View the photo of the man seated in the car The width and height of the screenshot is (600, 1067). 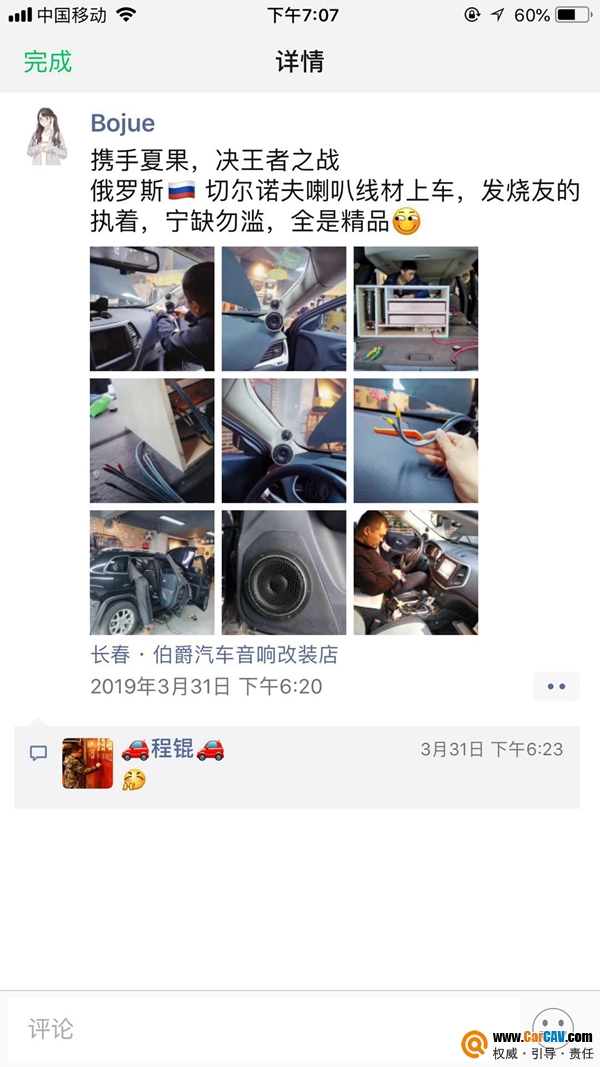(415, 572)
